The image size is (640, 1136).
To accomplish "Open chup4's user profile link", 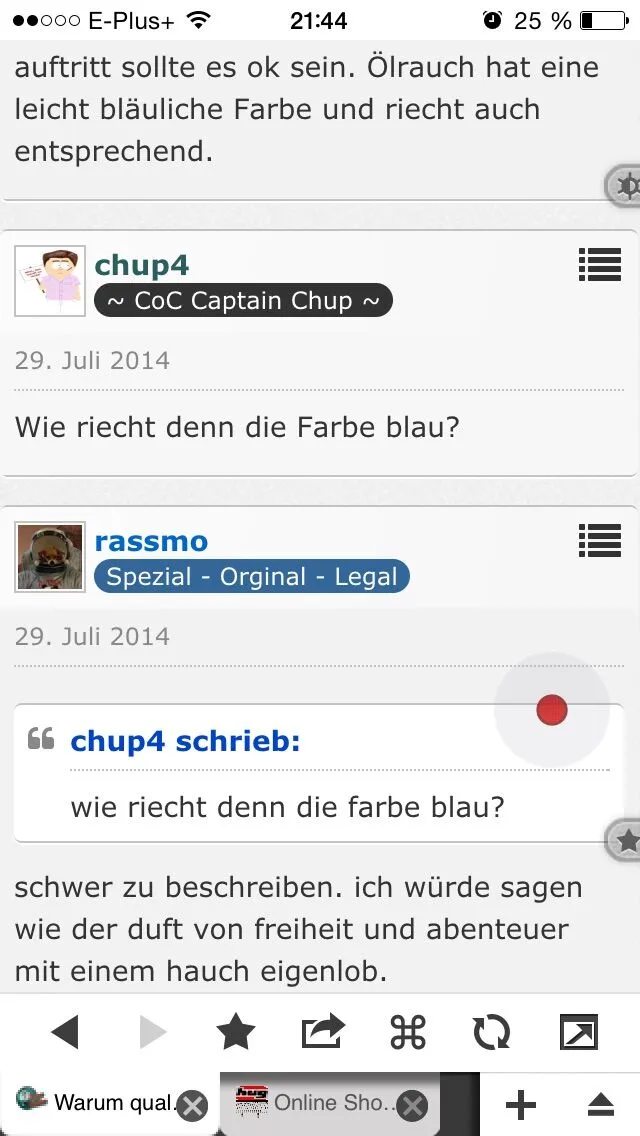I will coord(141,265).
